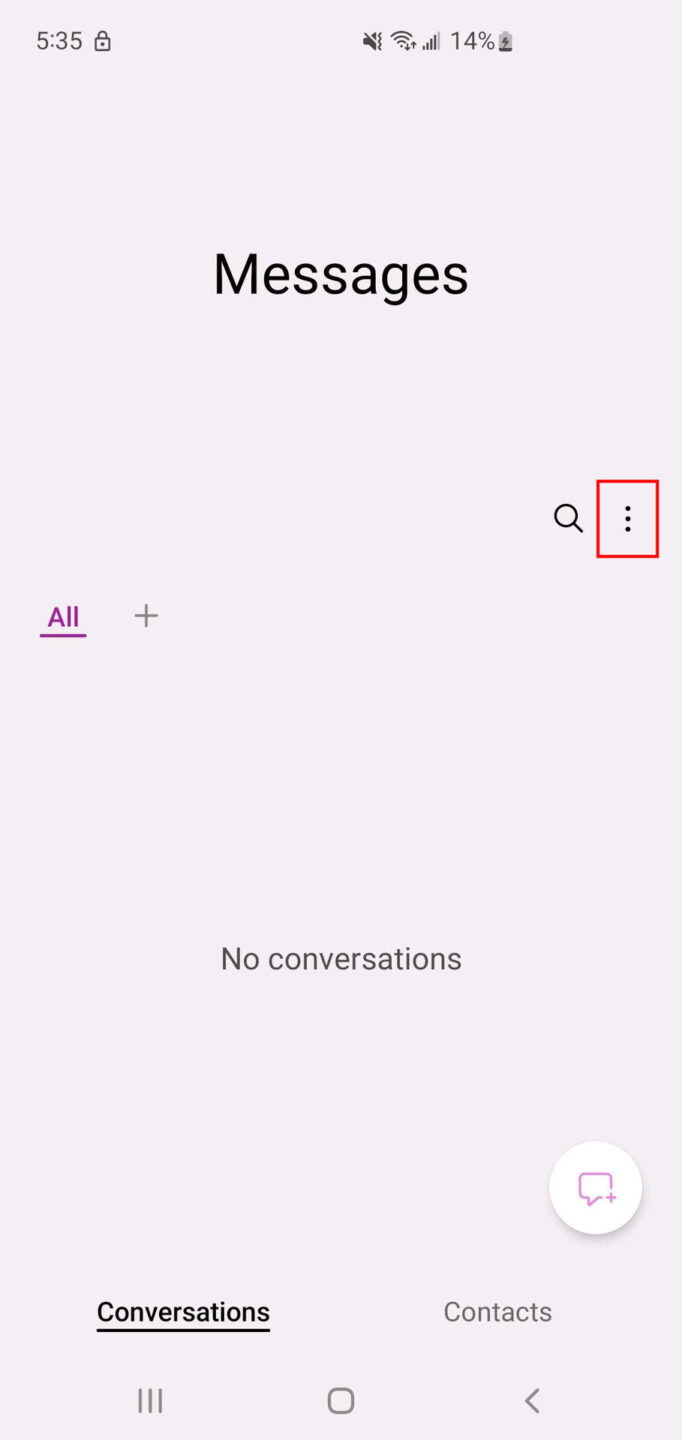The width and height of the screenshot is (682, 1440).
Task: Select the Conversations tab
Action: (x=183, y=1312)
